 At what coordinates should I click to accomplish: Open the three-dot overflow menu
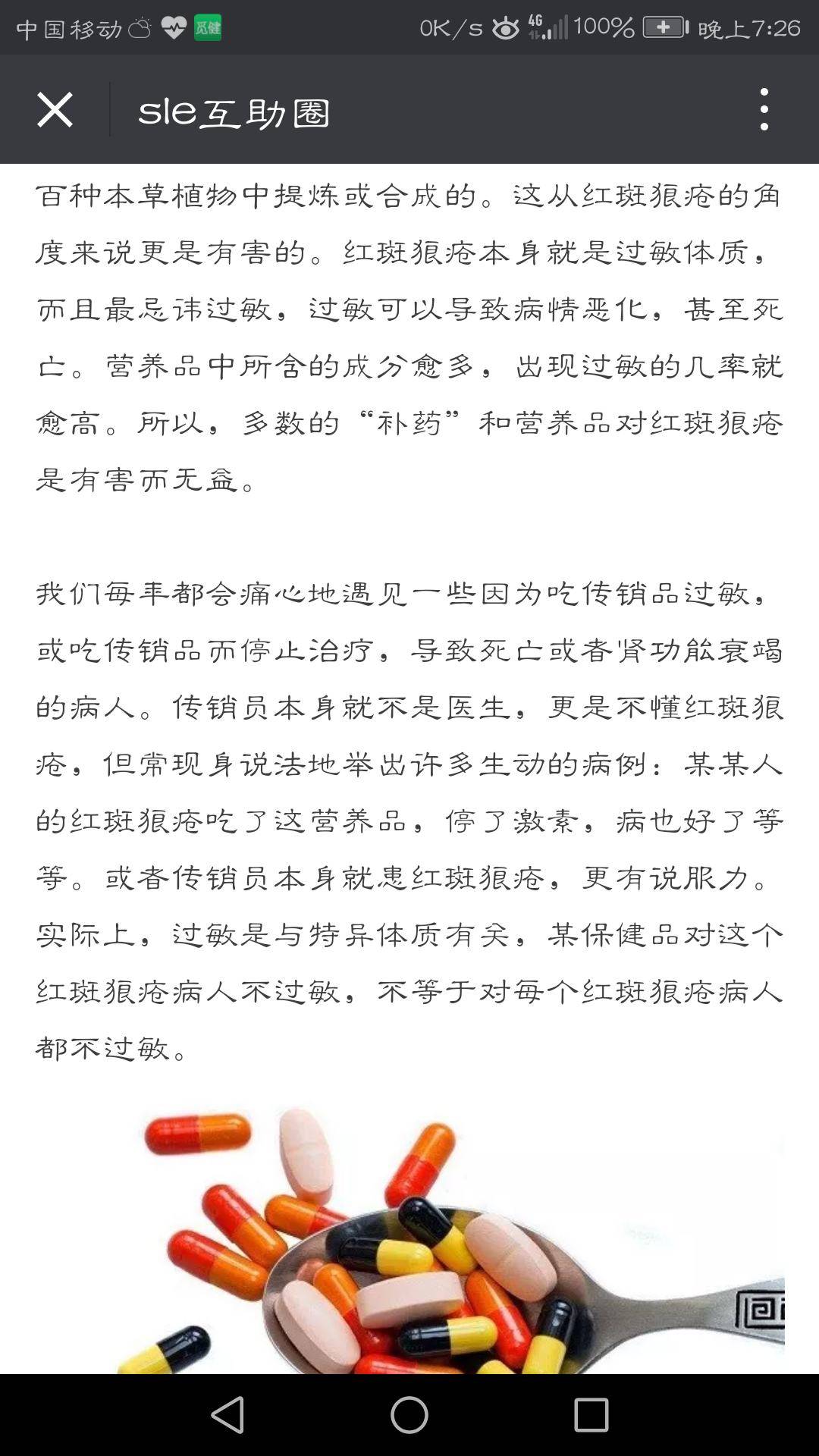764,109
